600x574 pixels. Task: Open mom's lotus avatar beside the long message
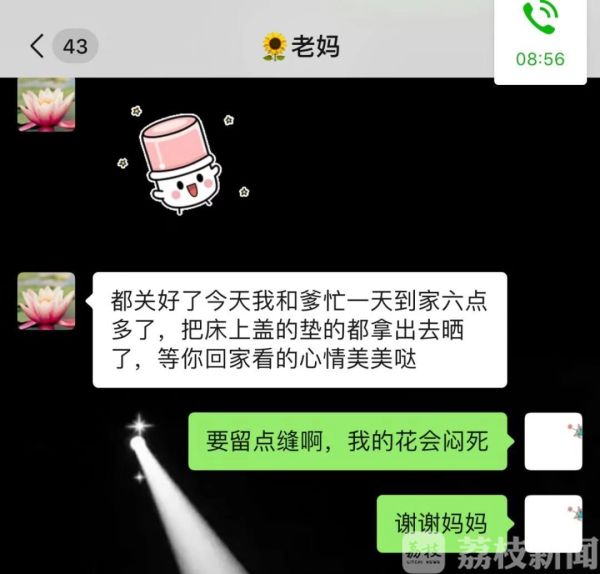(x=46, y=300)
